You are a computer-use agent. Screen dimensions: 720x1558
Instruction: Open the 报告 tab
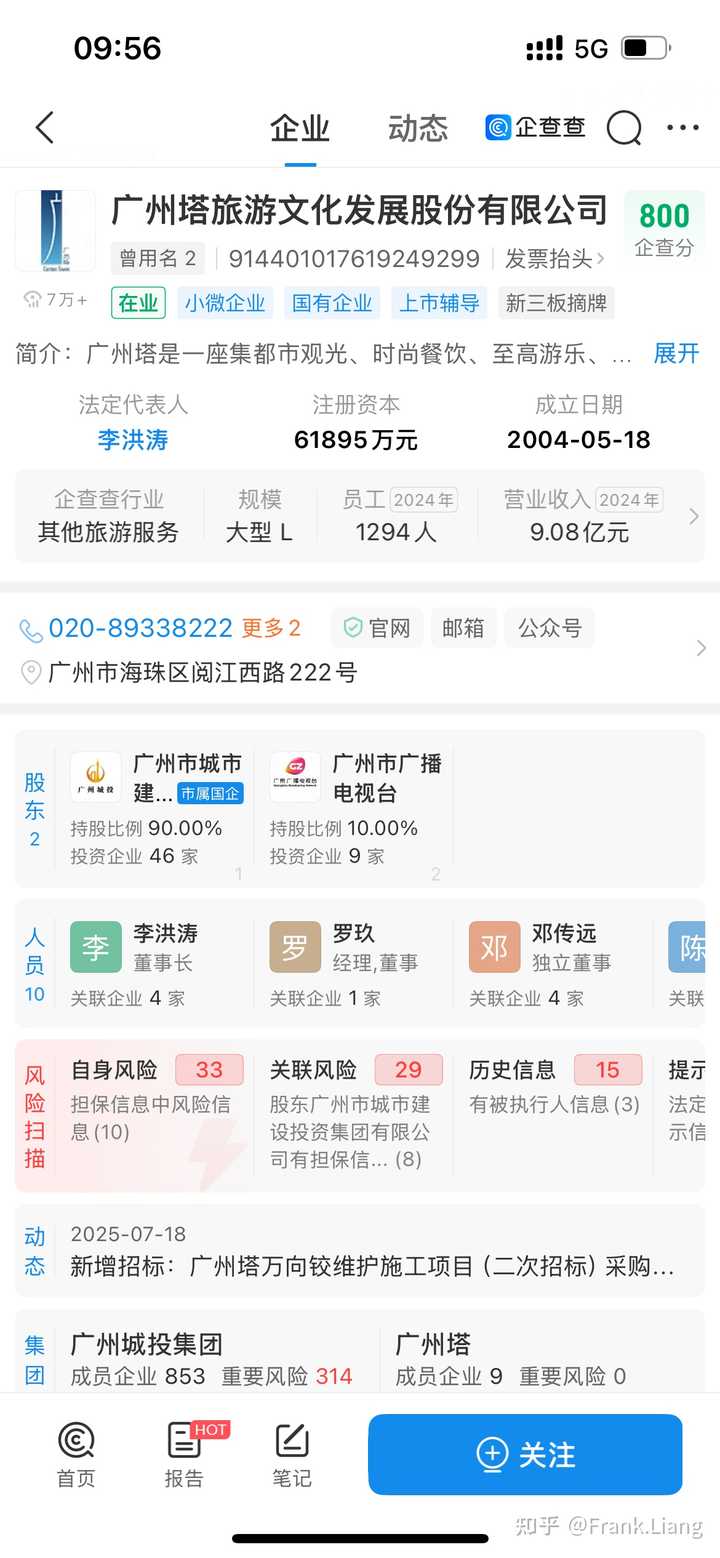tap(184, 1455)
